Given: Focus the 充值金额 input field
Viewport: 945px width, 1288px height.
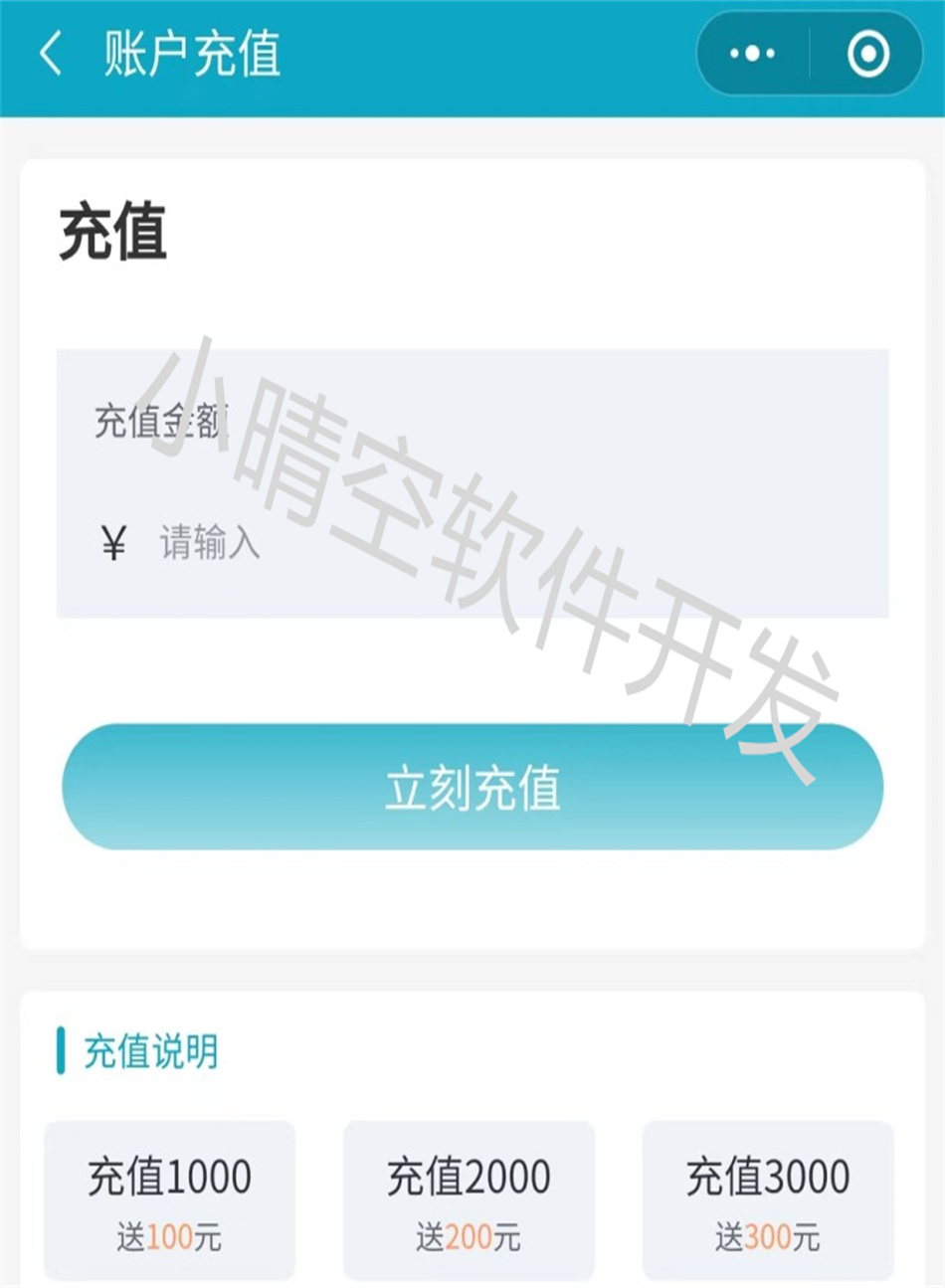Looking at the screenshot, I should coord(497,543).
